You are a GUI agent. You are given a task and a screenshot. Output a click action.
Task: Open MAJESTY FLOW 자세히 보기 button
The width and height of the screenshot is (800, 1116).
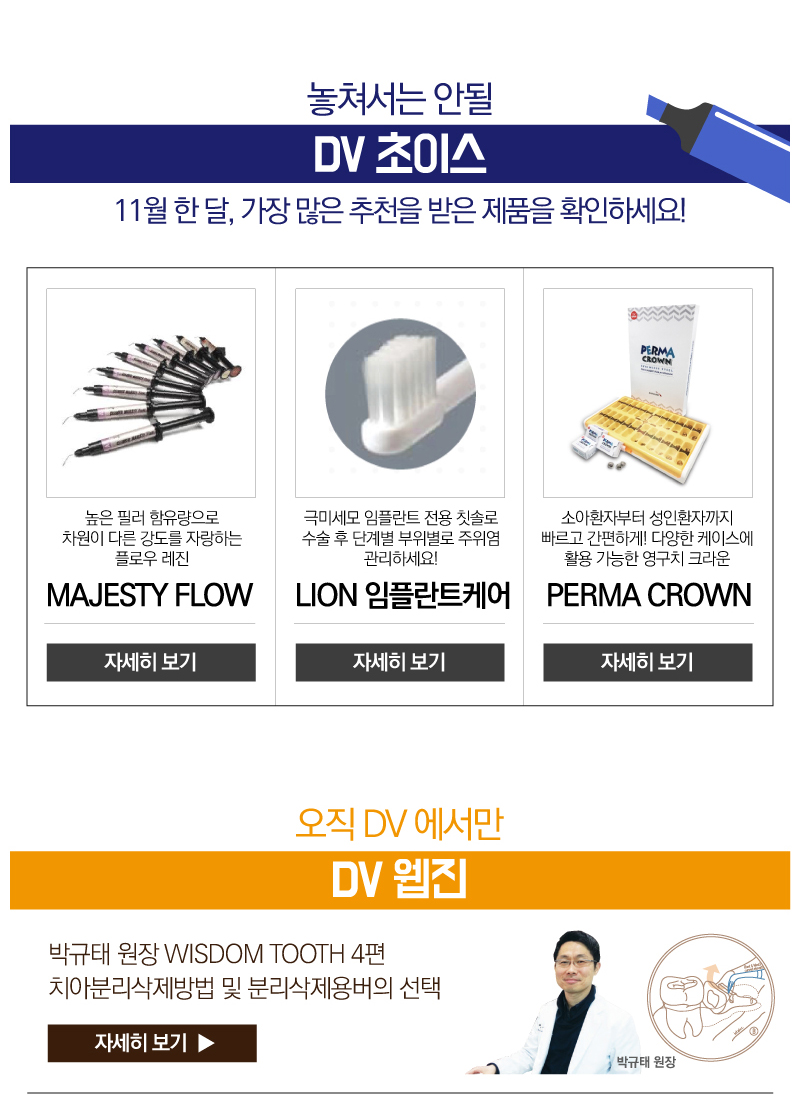click(x=151, y=662)
